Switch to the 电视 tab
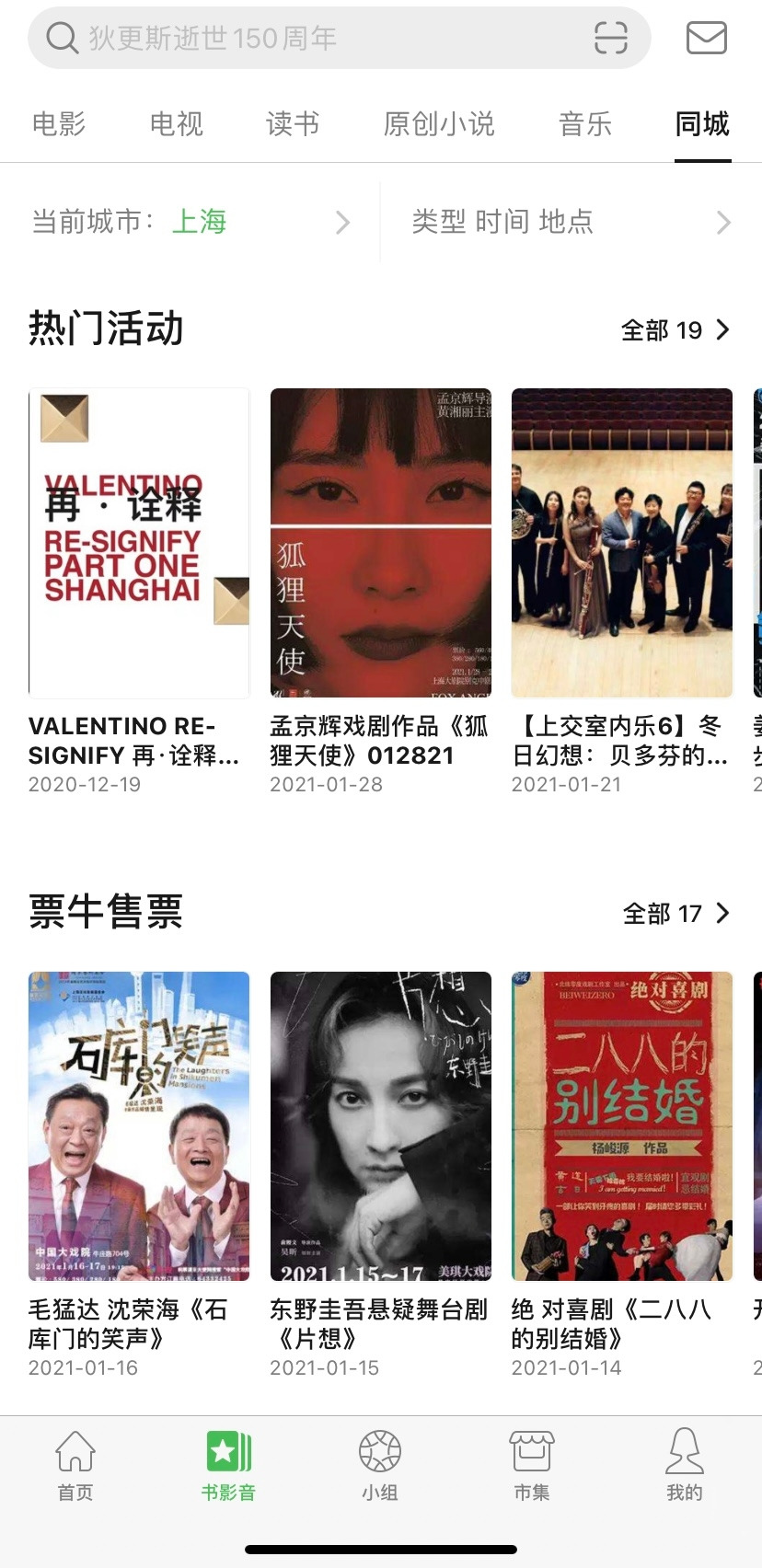 pyautogui.click(x=176, y=124)
